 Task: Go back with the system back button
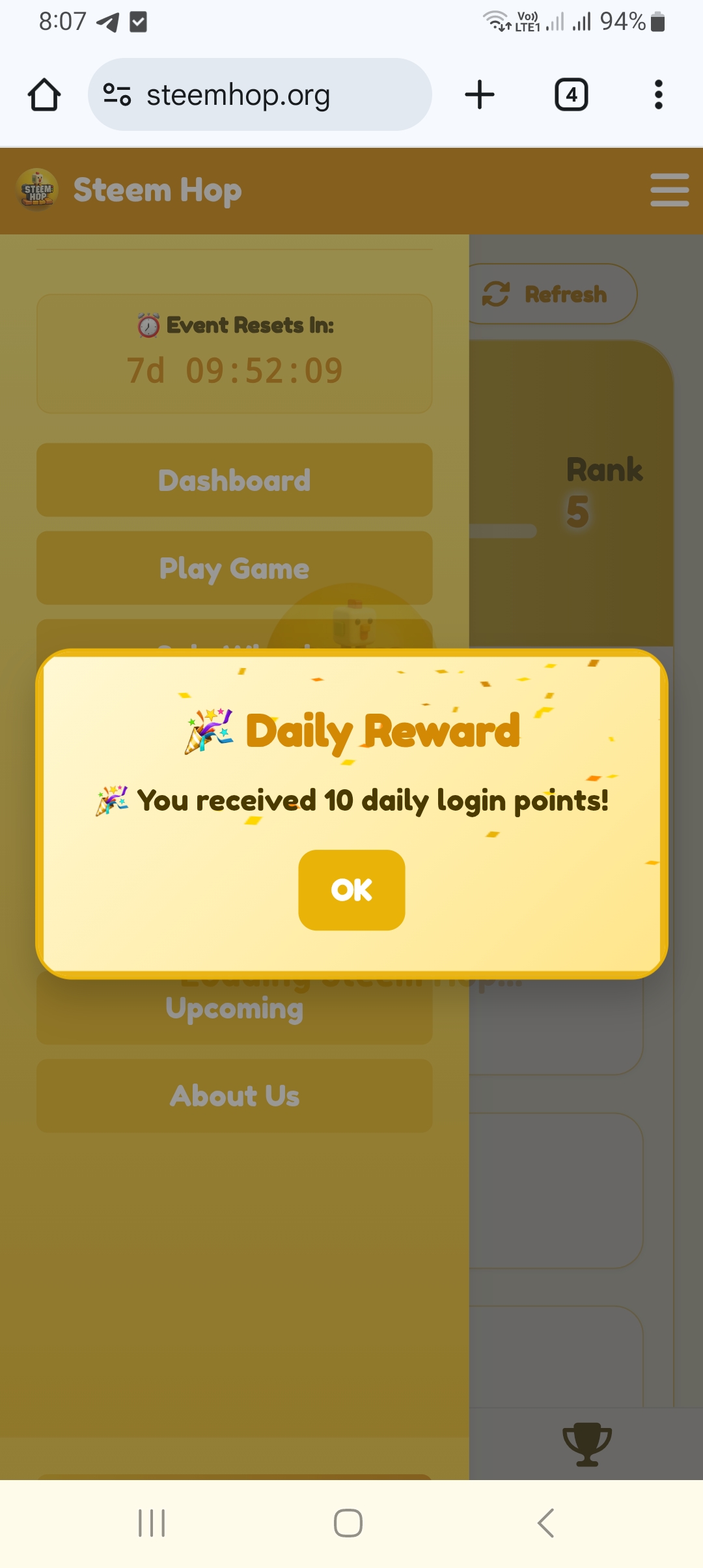click(x=545, y=1523)
